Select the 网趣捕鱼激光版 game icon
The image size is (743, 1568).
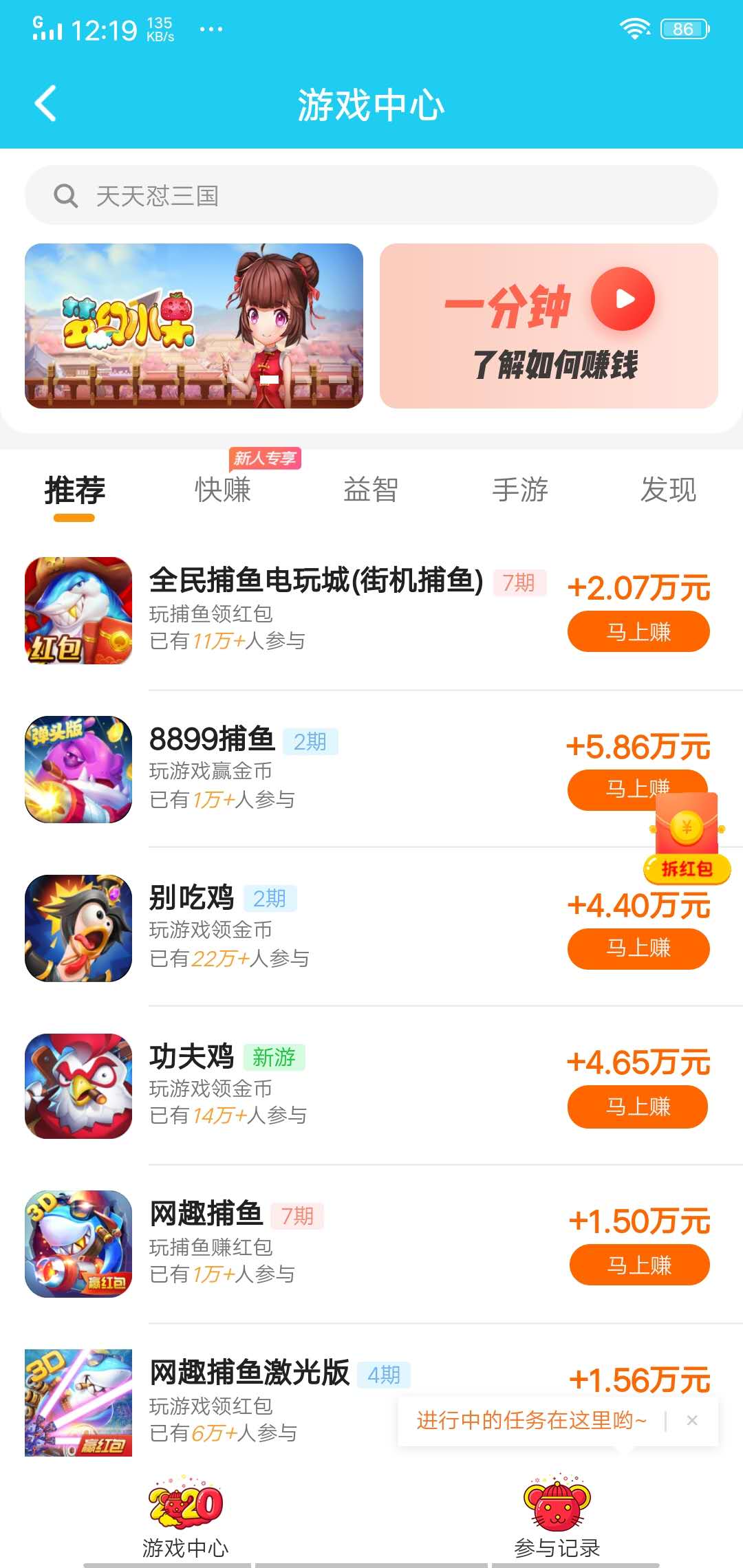pyautogui.click(x=78, y=1403)
